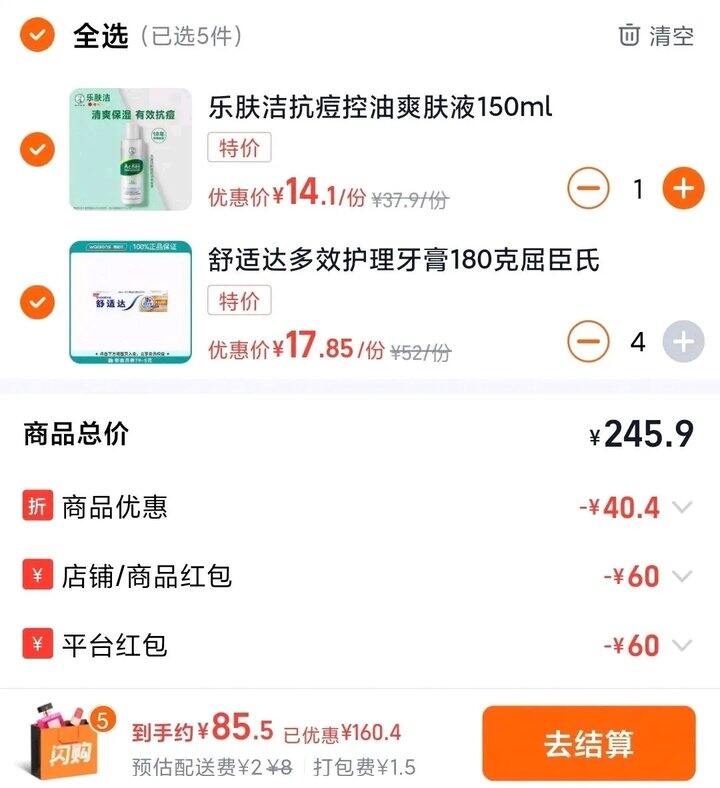Open the 舒适达 toothpaste product image
The height and width of the screenshot is (788, 720).
pyautogui.click(x=130, y=301)
